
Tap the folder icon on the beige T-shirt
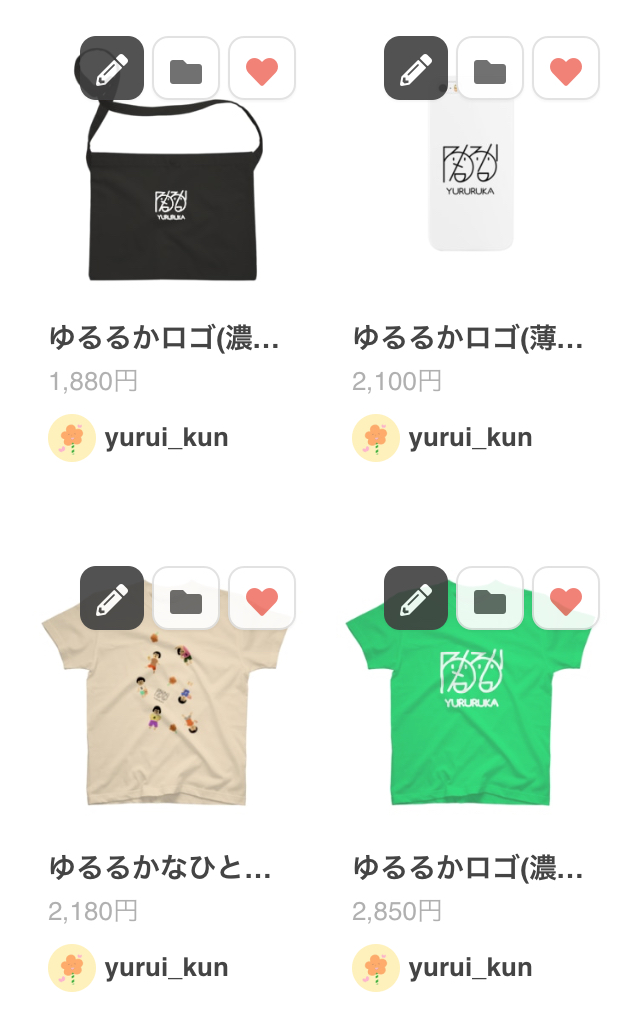pos(186,599)
